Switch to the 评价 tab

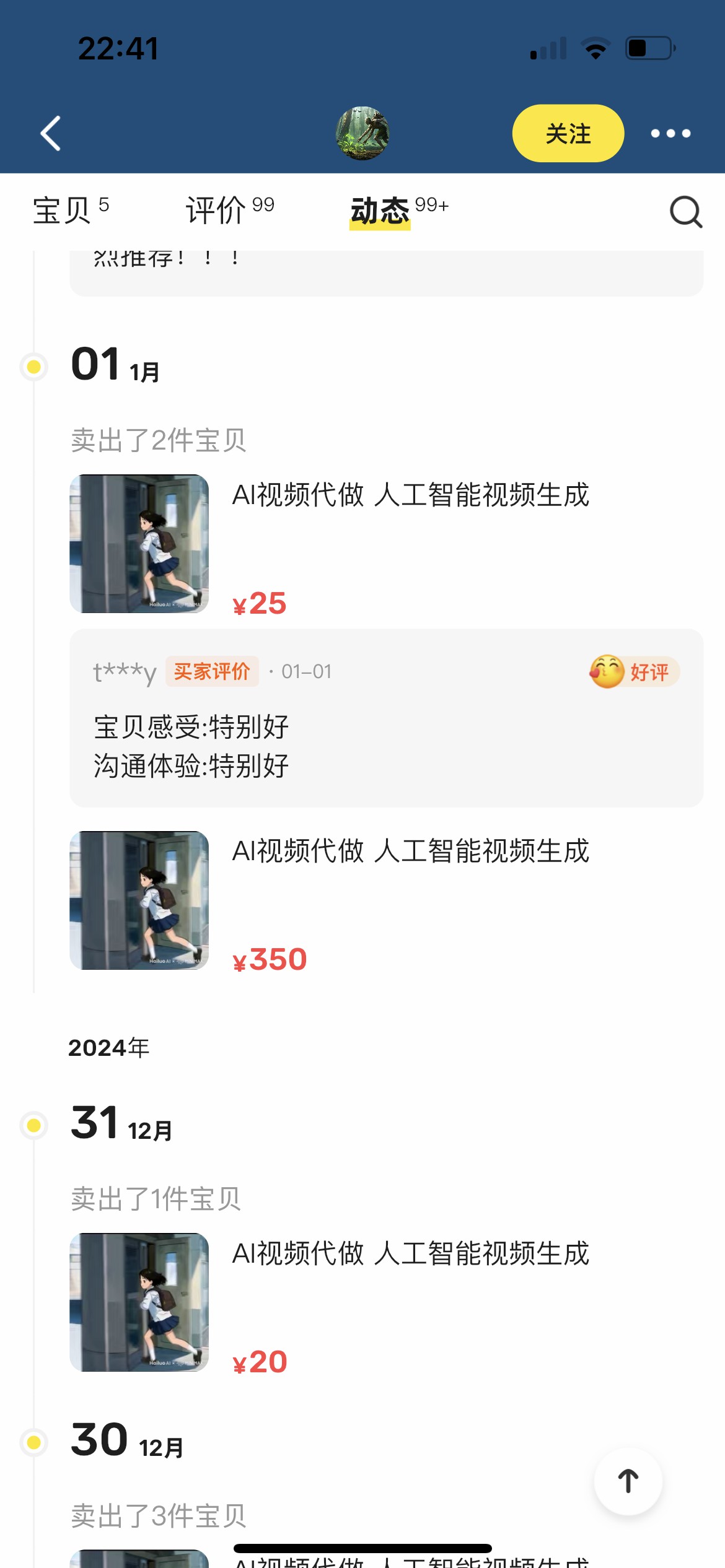pyautogui.click(x=229, y=211)
